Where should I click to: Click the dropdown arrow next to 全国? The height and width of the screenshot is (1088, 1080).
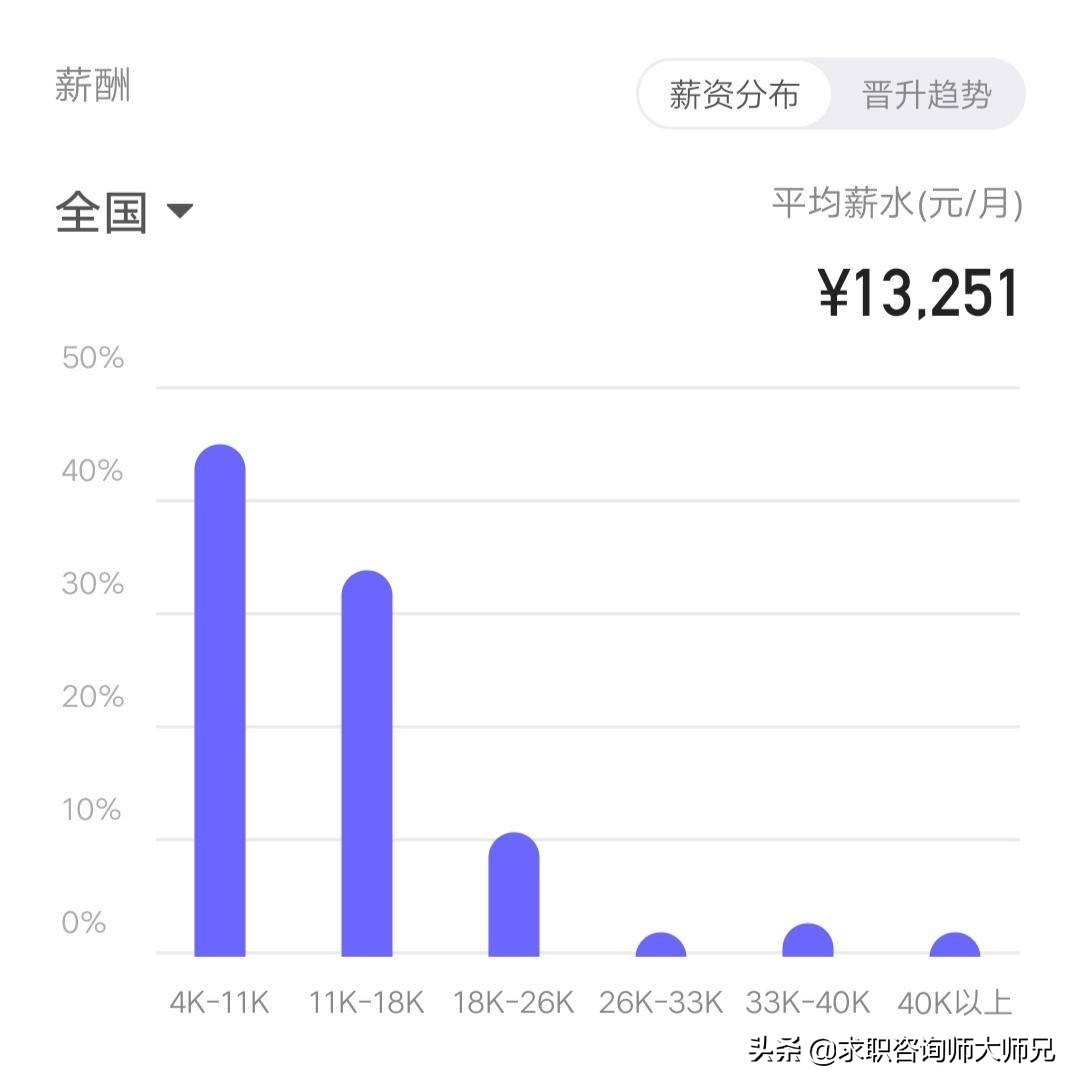pyautogui.click(x=180, y=210)
